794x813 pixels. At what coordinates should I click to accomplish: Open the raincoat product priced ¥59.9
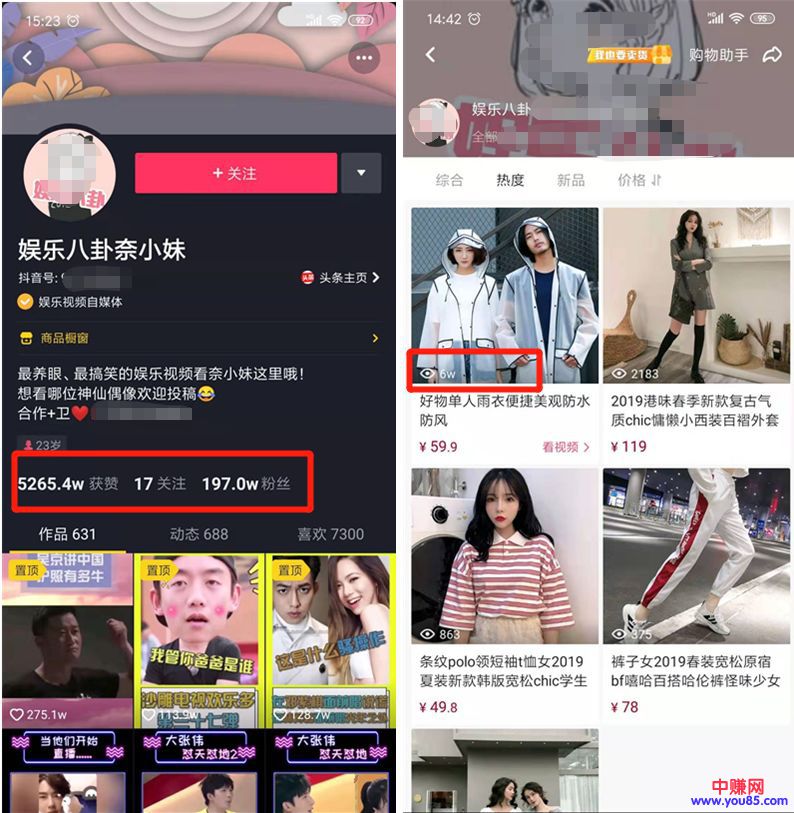pos(504,300)
